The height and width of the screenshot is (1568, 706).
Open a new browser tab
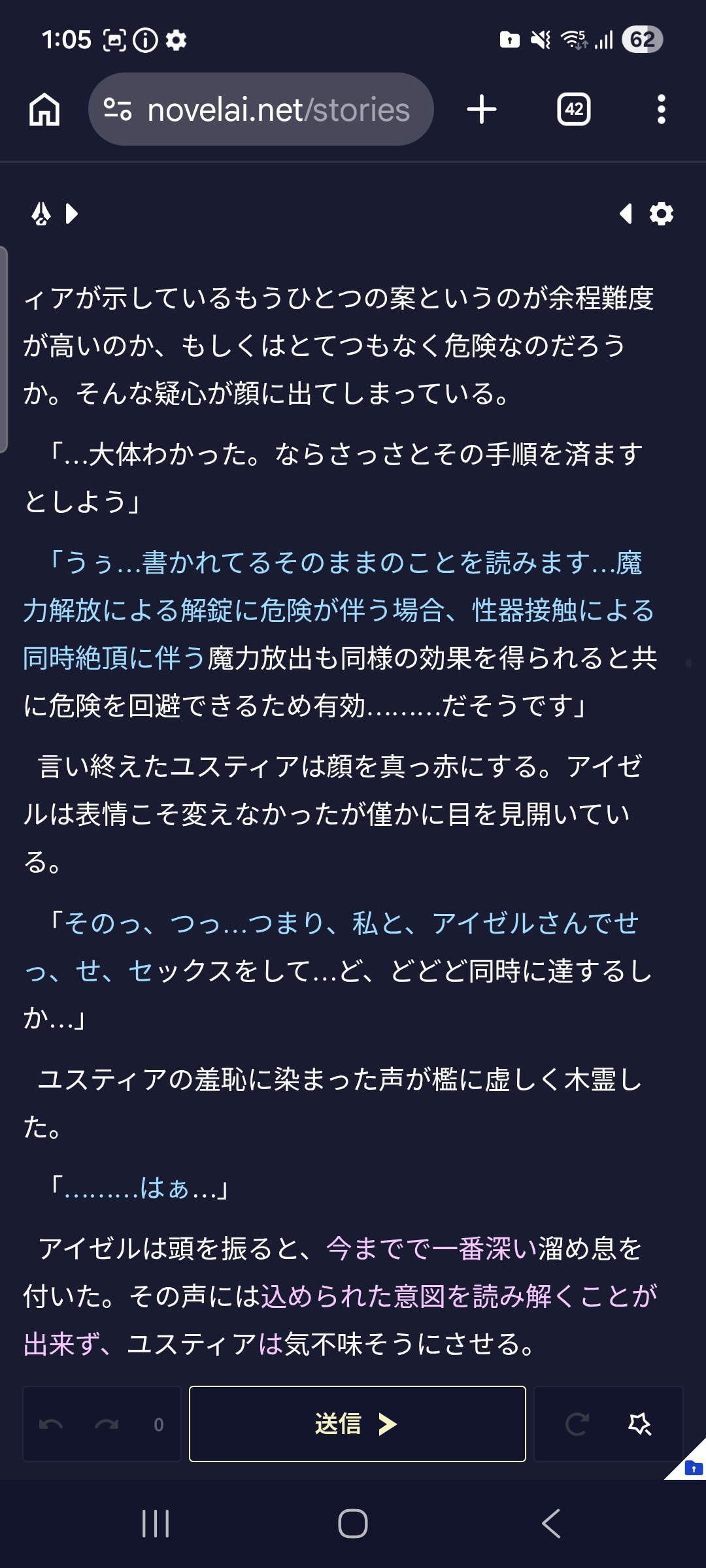point(482,109)
